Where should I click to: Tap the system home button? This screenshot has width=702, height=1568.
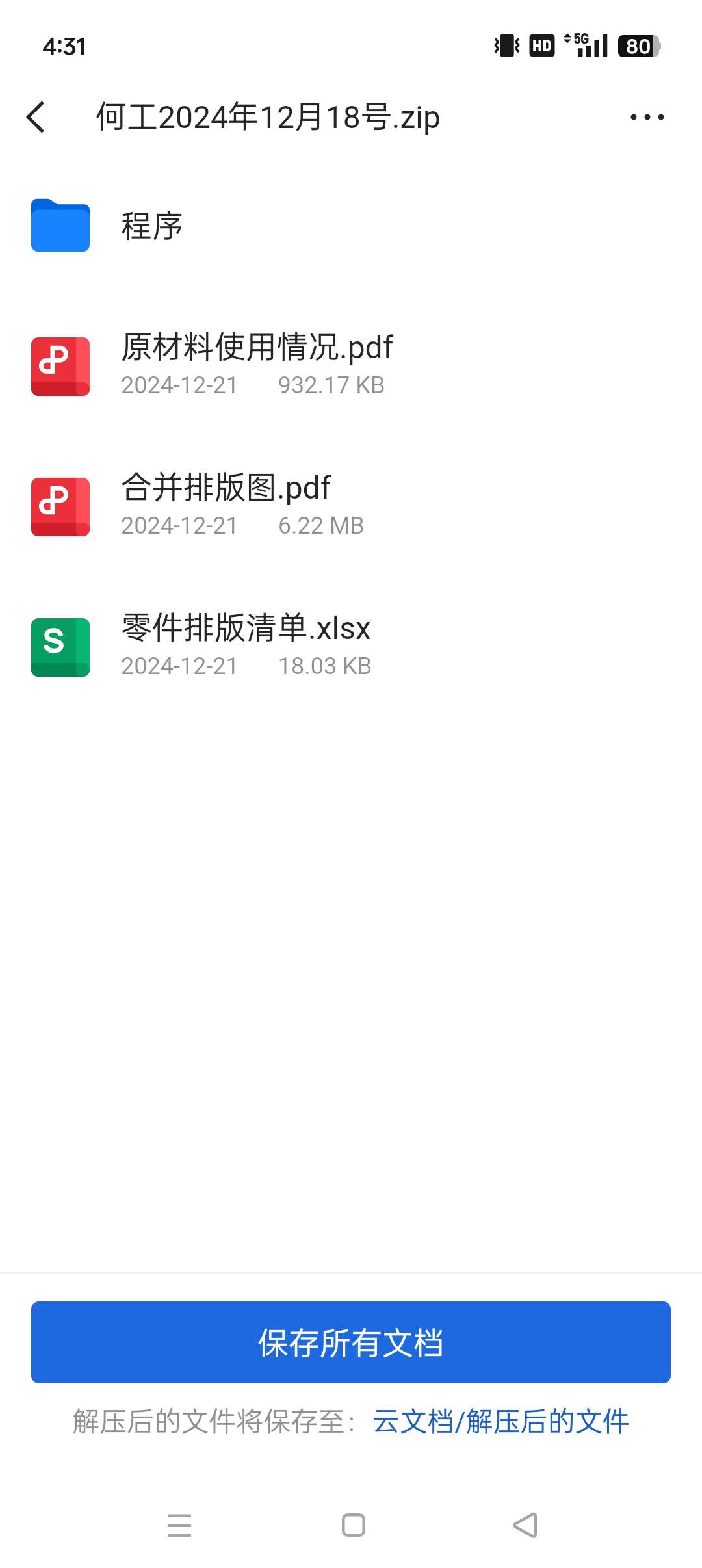353,1525
